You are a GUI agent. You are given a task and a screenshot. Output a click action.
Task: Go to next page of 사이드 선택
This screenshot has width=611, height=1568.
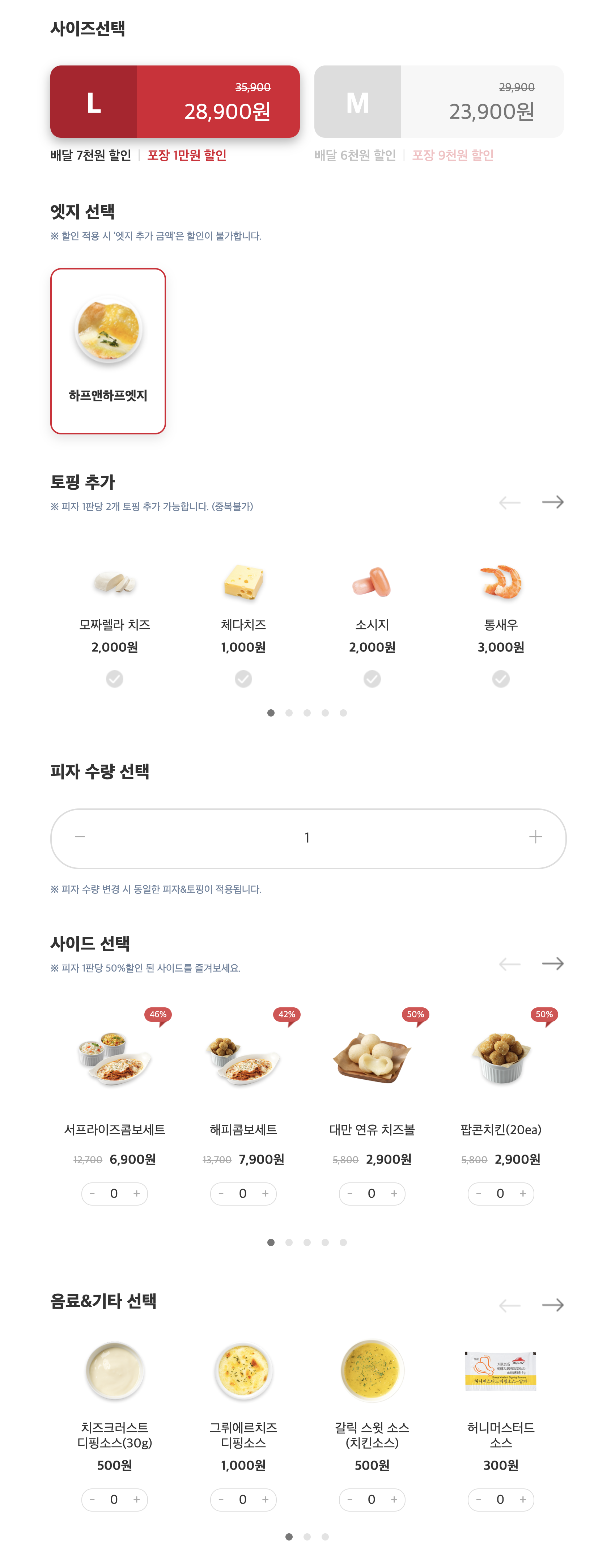pyautogui.click(x=552, y=964)
